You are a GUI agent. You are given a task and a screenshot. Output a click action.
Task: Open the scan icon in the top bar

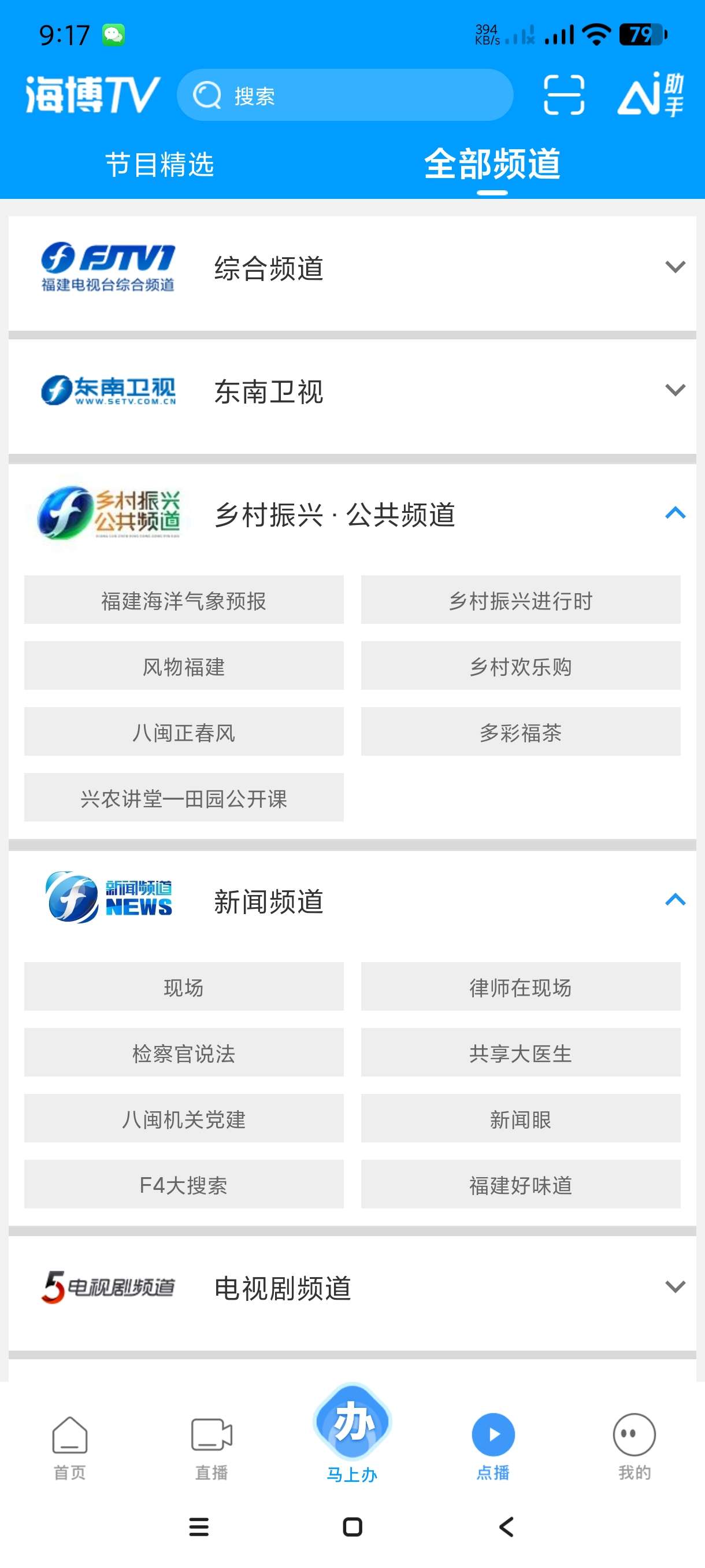[x=563, y=95]
